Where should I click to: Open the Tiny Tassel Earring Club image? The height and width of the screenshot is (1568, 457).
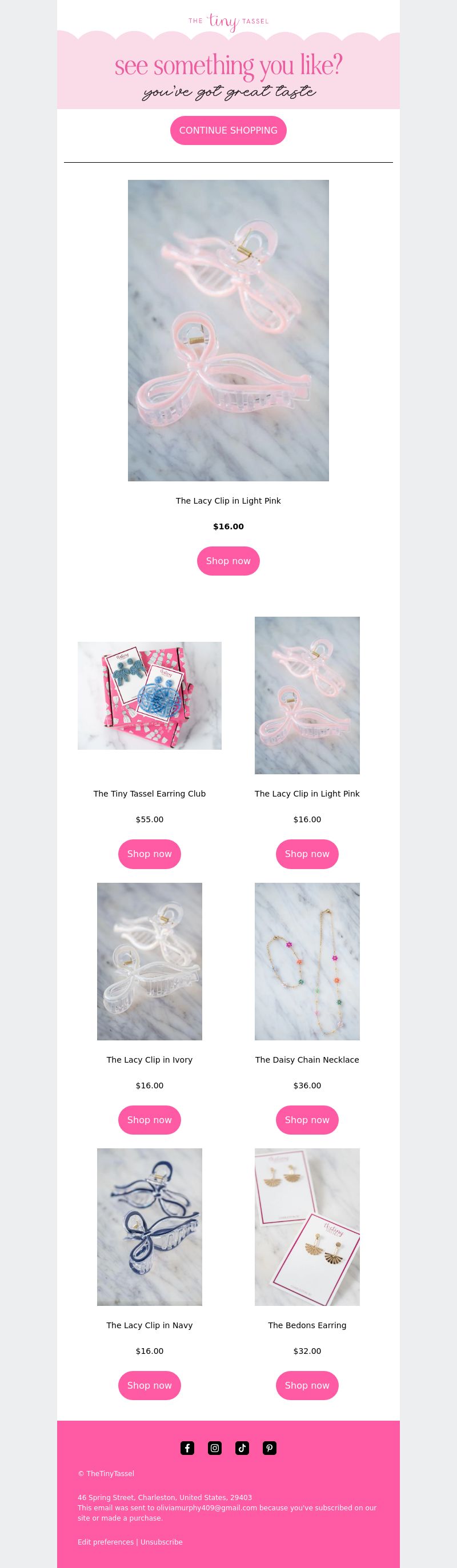(149, 695)
